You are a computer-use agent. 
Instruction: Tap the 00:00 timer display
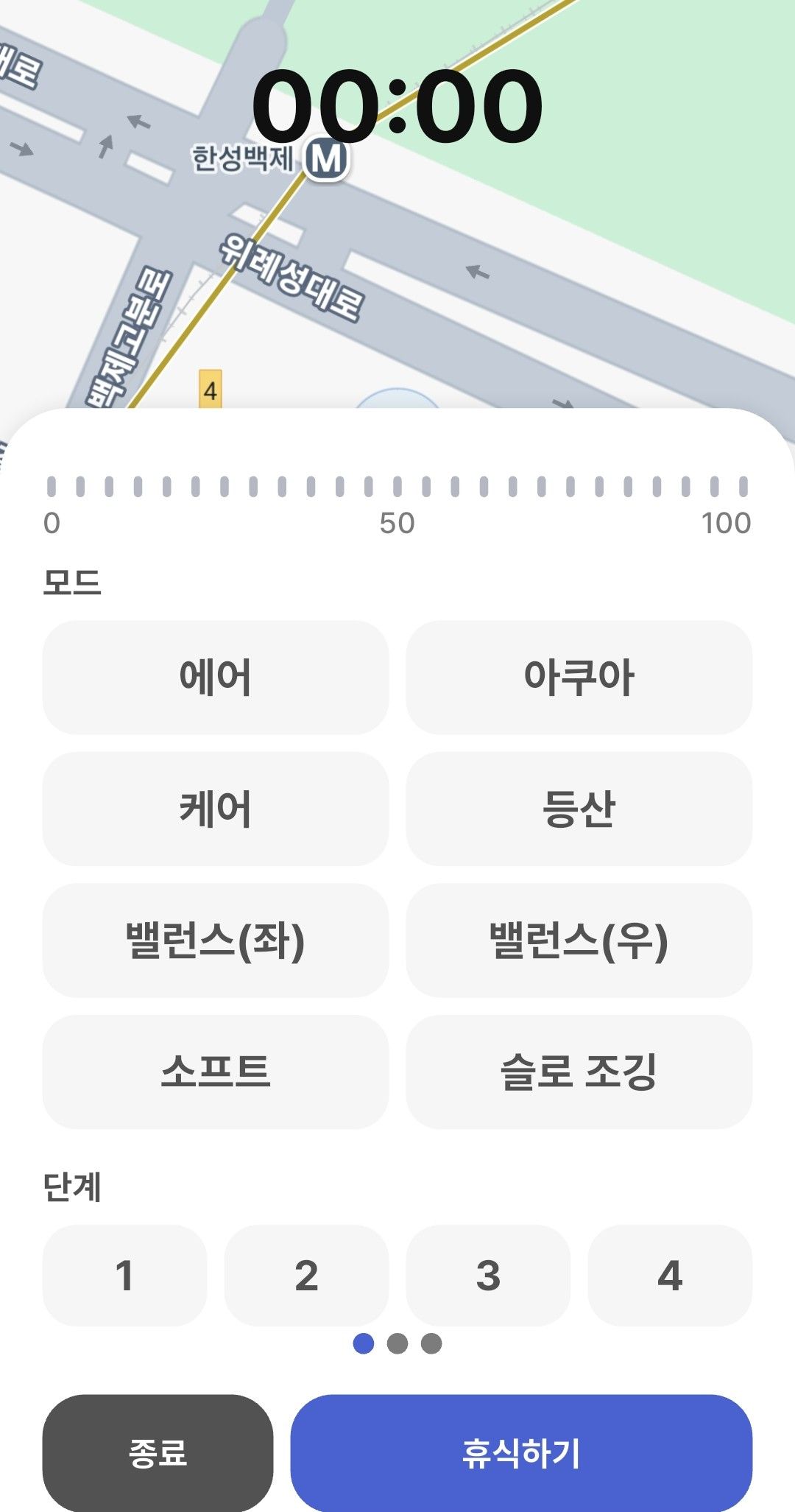397,103
